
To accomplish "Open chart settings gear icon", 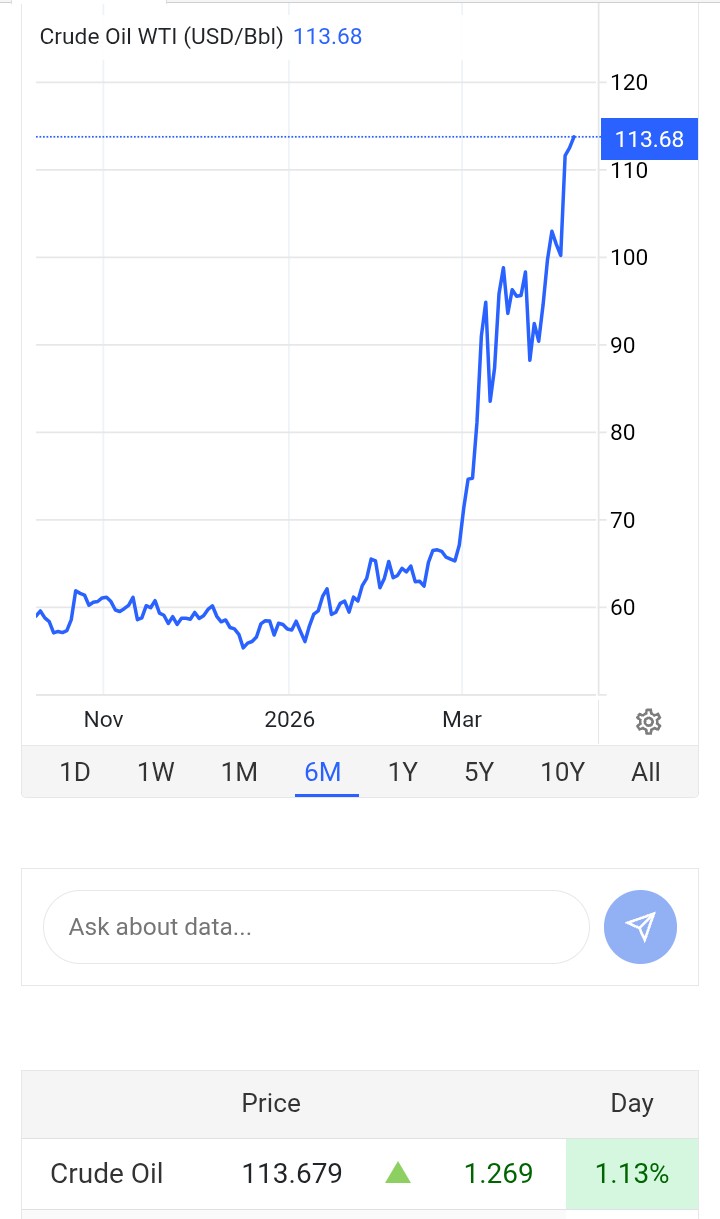I will 648,721.
